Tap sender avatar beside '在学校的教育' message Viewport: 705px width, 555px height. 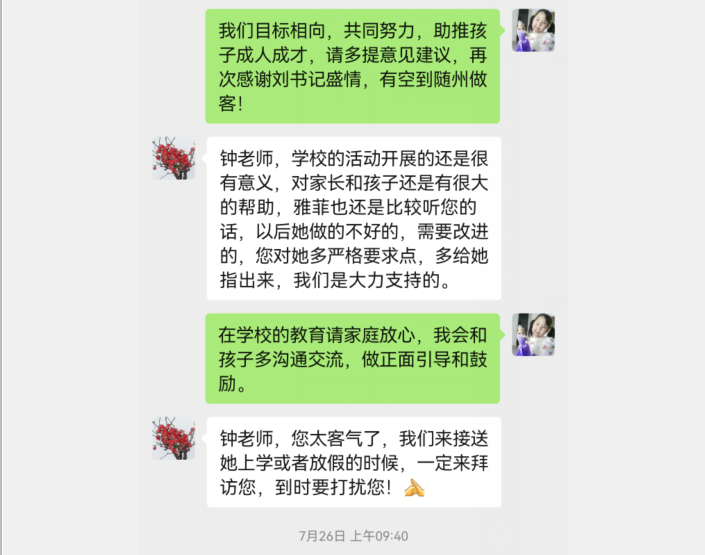click(533, 335)
